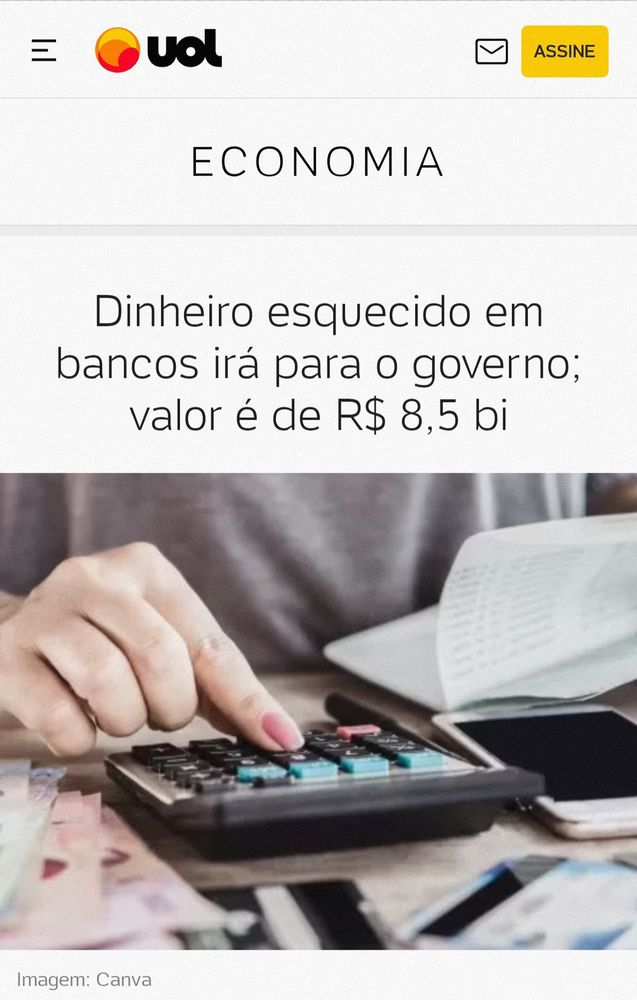This screenshot has height=1000, width=637.
Task: Tap the yellow Assine button
Action: pos(564,51)
